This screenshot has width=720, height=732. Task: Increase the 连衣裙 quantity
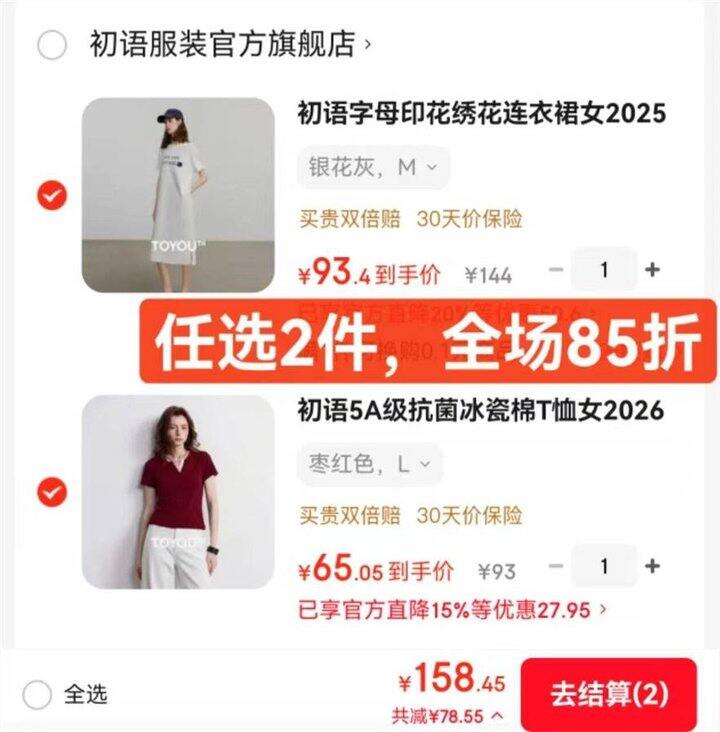[652, 270]
